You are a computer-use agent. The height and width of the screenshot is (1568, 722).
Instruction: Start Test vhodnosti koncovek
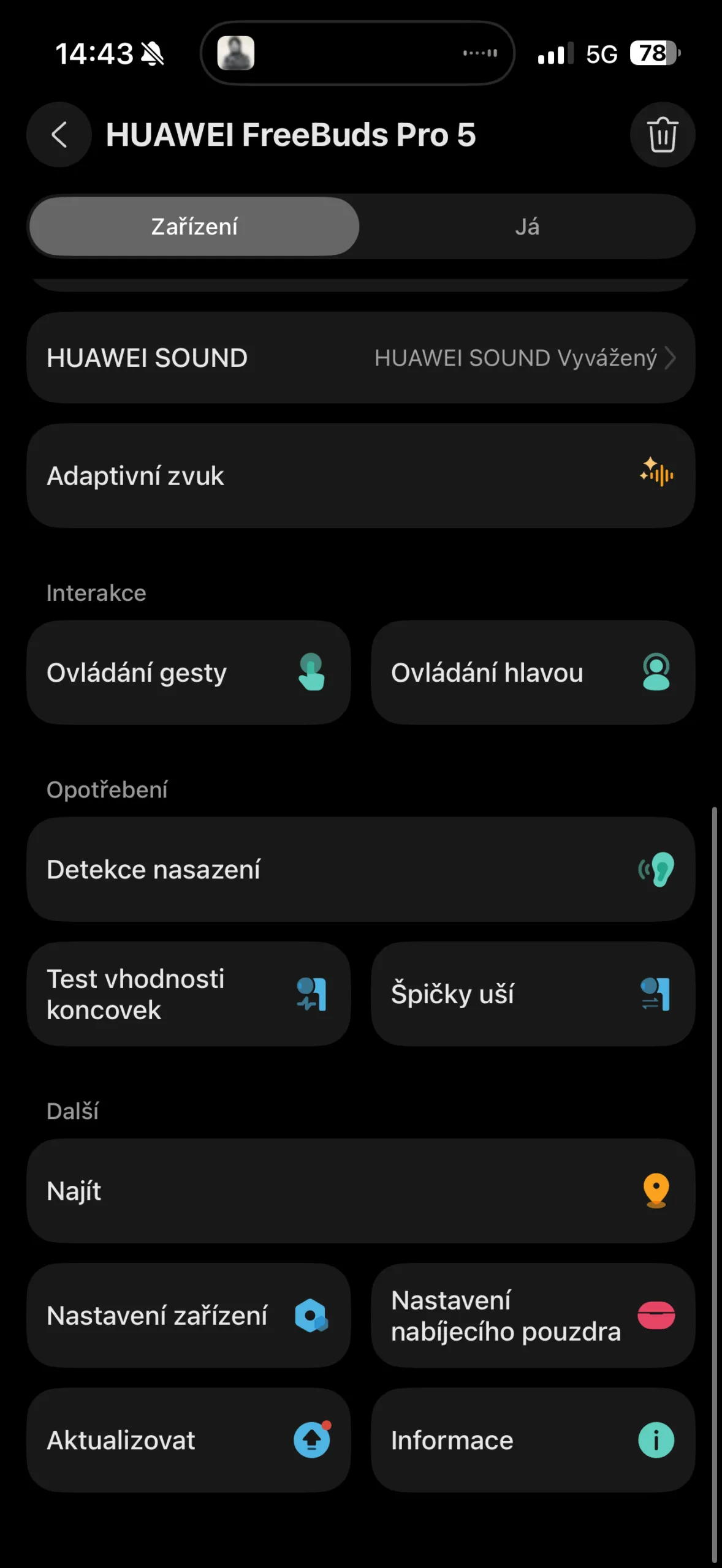tap(189, 994)
